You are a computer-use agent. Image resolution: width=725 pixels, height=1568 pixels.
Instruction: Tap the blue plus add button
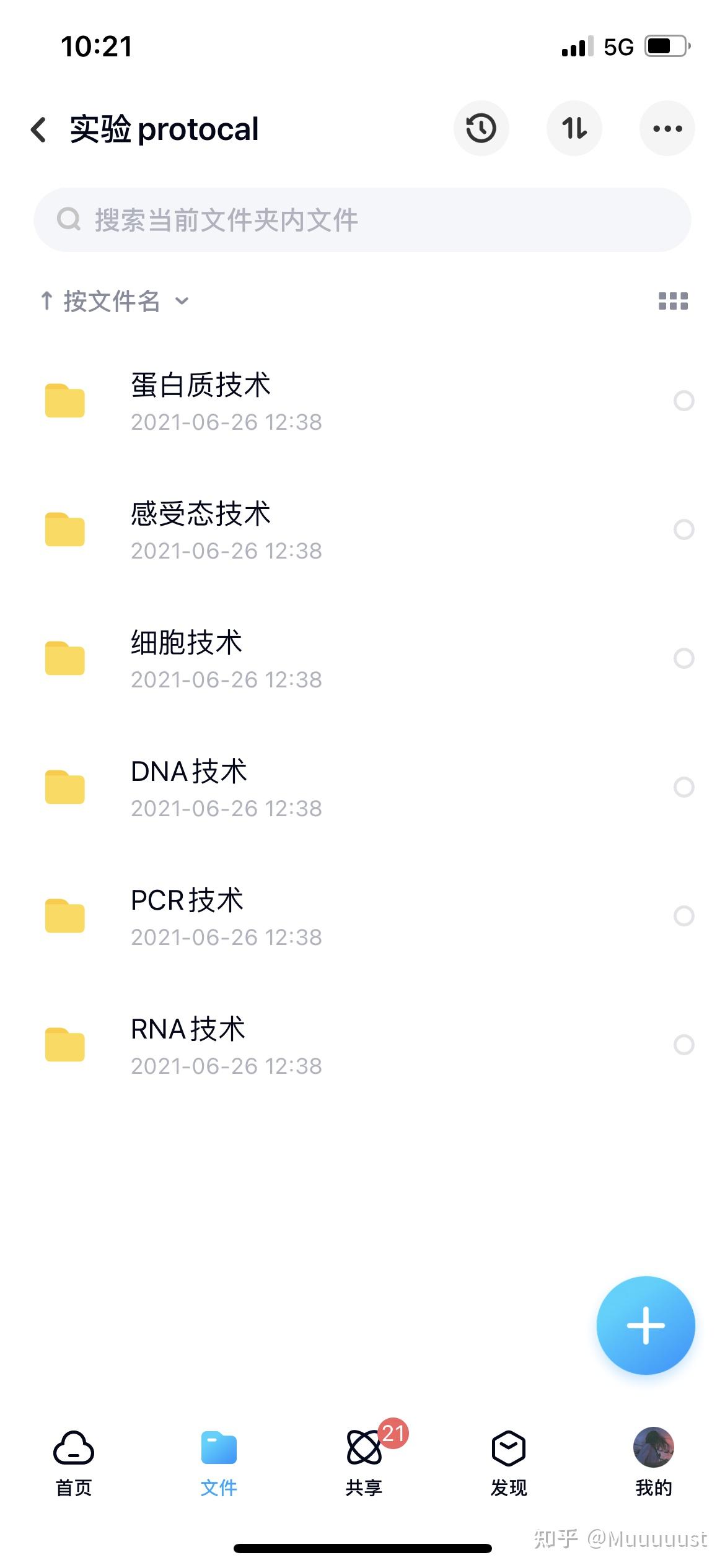point(645,1325)
